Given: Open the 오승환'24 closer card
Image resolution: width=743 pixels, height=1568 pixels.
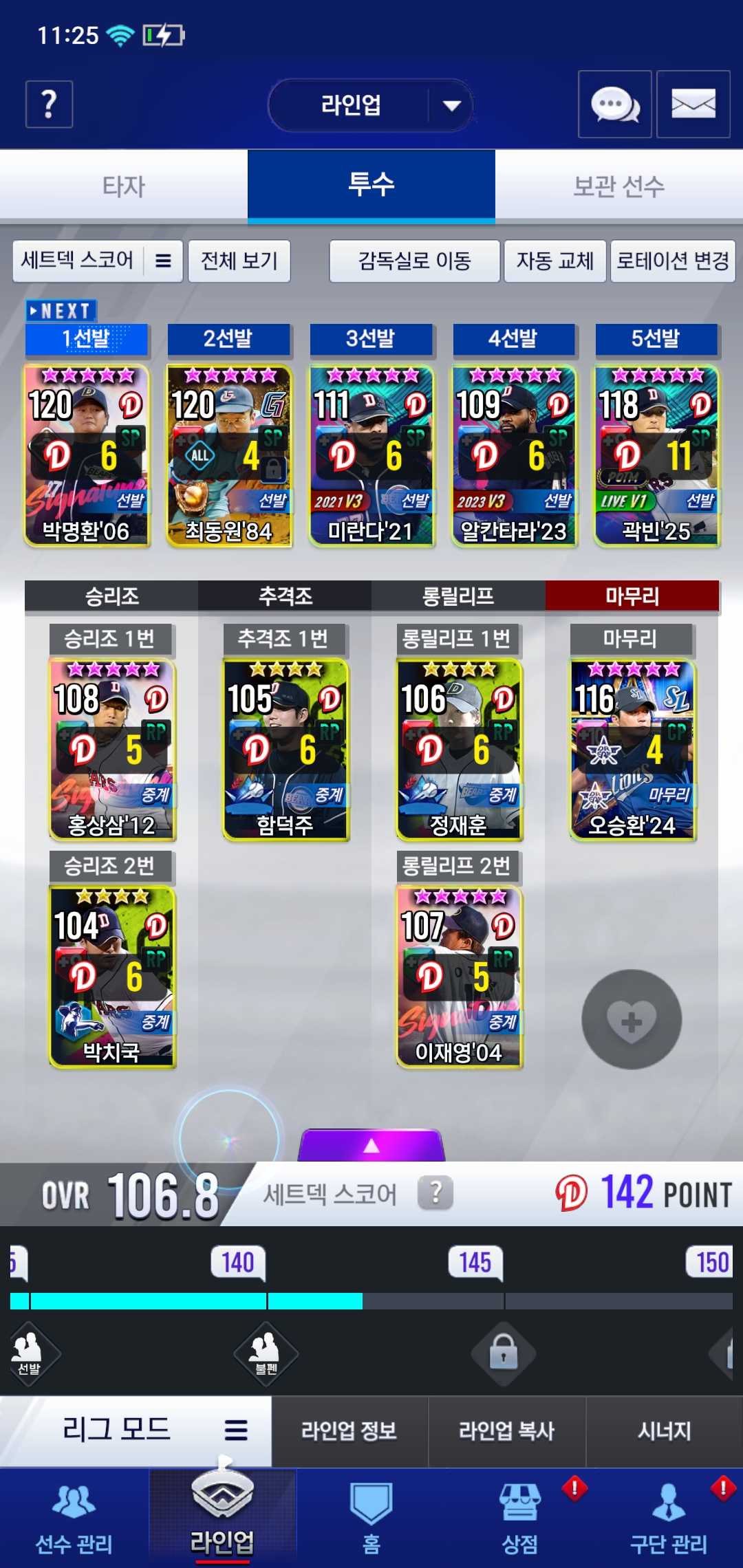Looking at the screenshot, I should (x=632, y=750).
